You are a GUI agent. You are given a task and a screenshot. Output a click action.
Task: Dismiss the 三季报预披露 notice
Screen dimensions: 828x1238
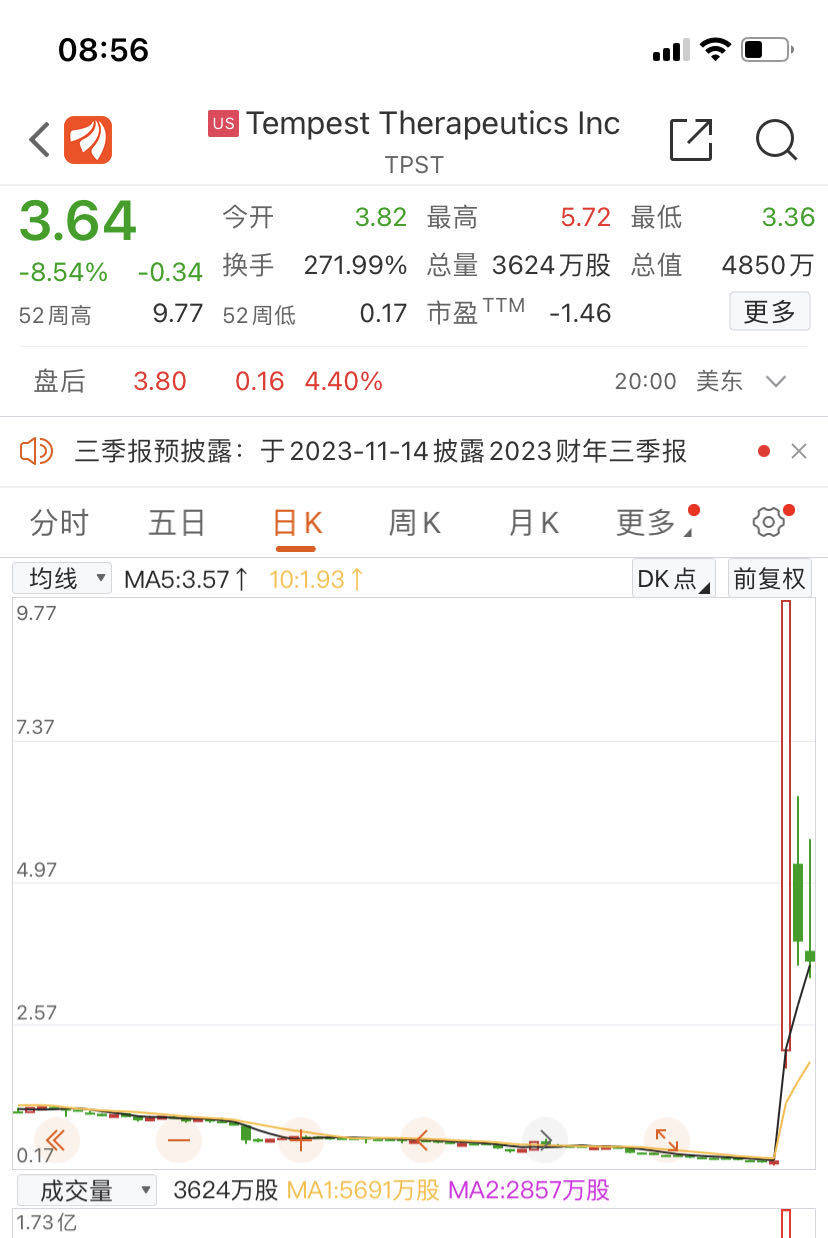coord(799,451)
